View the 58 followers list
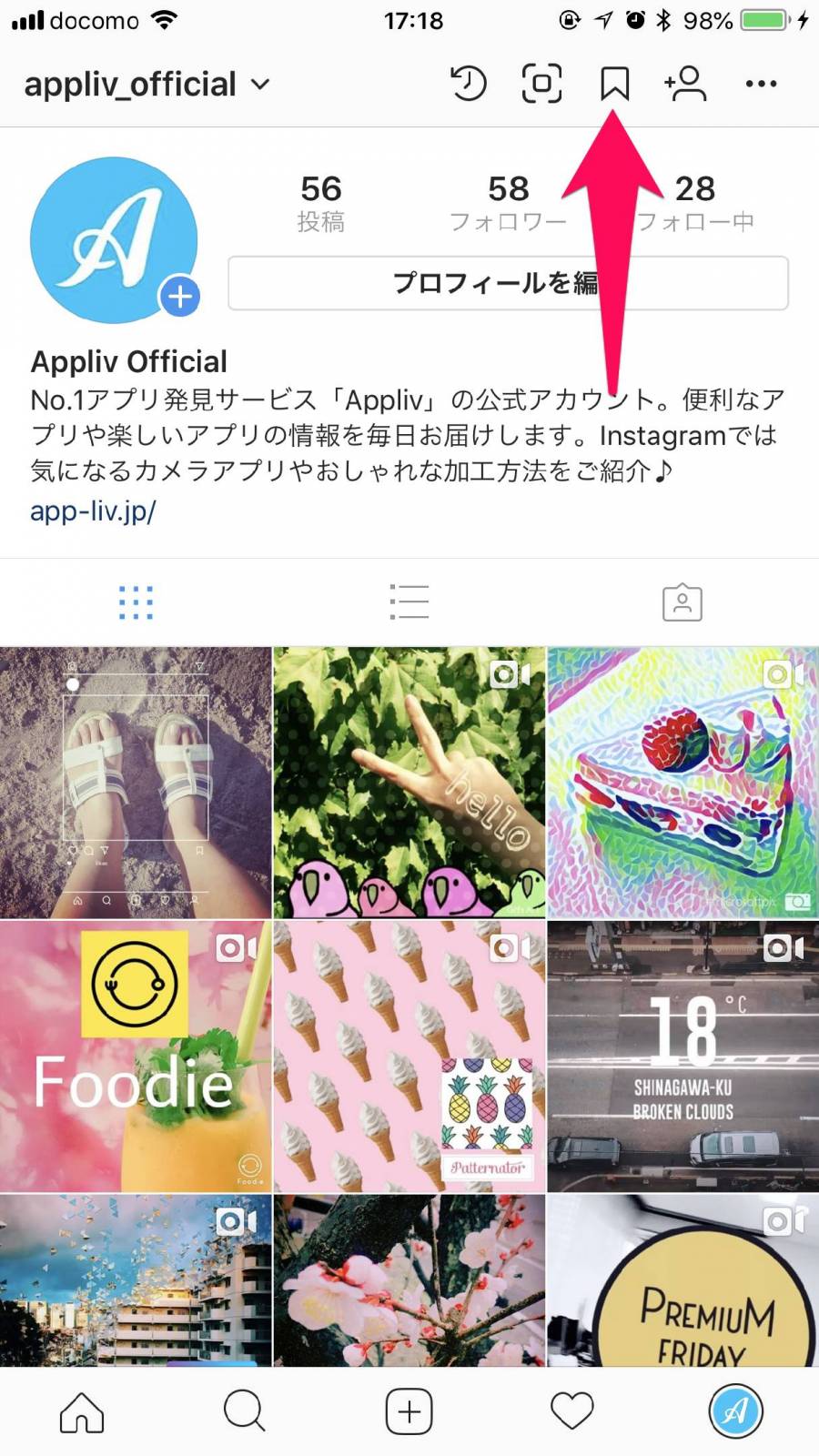This screenshot has width=819, height=1456. point(508,202)
